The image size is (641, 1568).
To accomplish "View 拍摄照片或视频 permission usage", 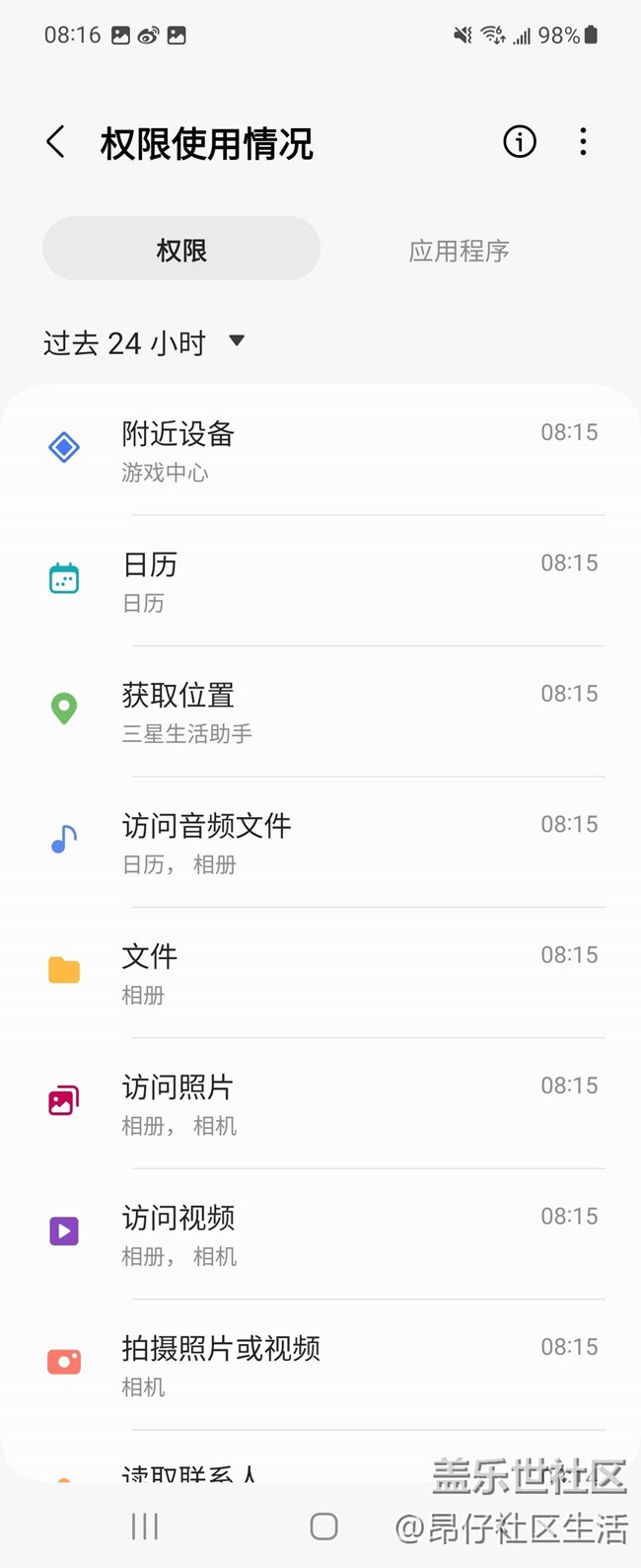I will 320,1364.
